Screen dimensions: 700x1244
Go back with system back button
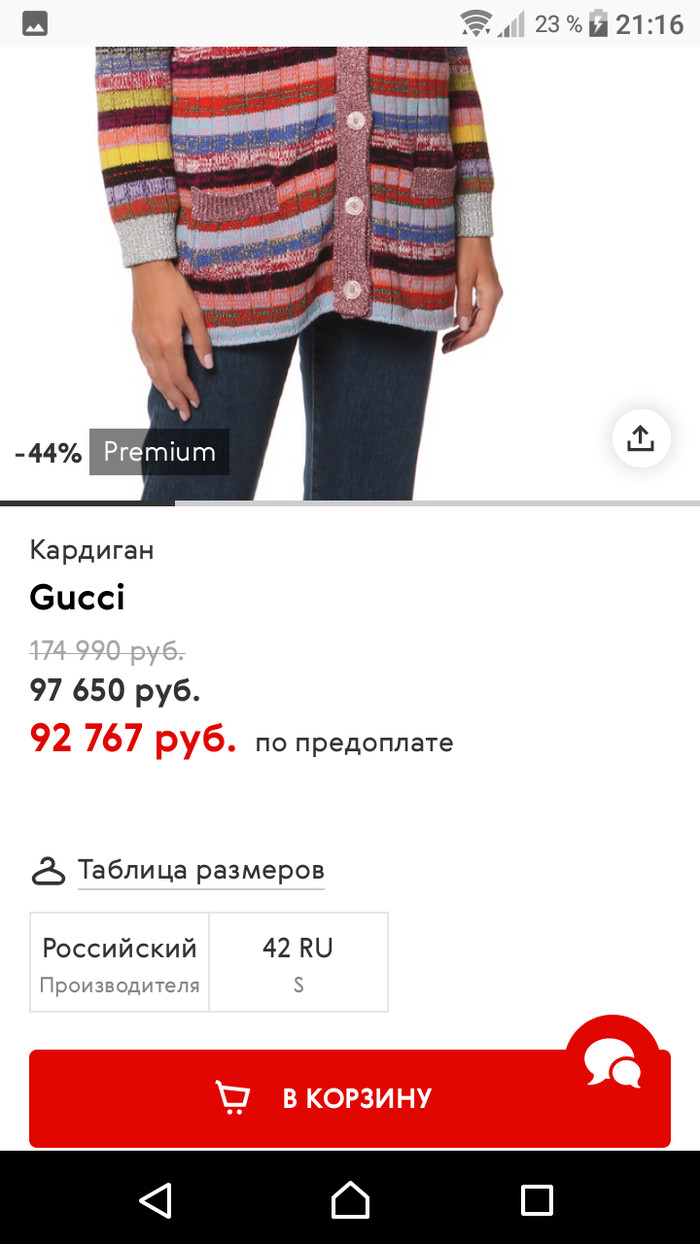[x=156, y=1199]
